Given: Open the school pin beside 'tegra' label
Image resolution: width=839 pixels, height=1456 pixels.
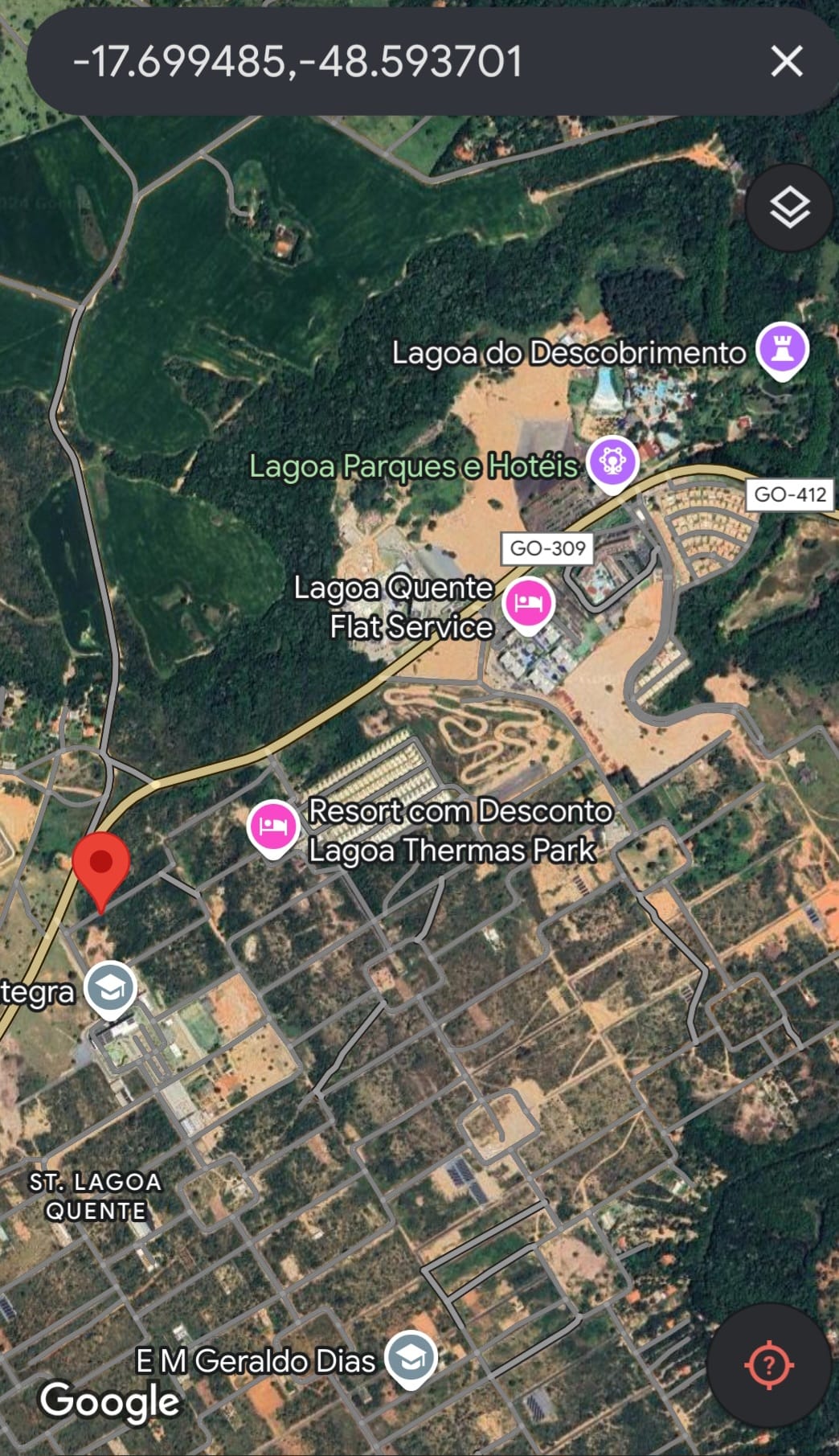Looking at the screenshot, I should pyautogui.click(x=110, y=986).
